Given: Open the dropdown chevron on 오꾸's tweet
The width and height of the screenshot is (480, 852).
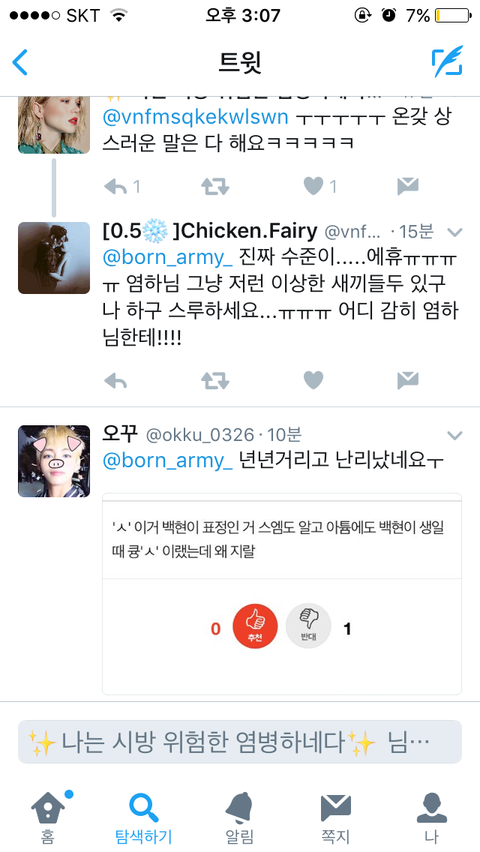Looking at the screenshot, I should click(454, 435).
